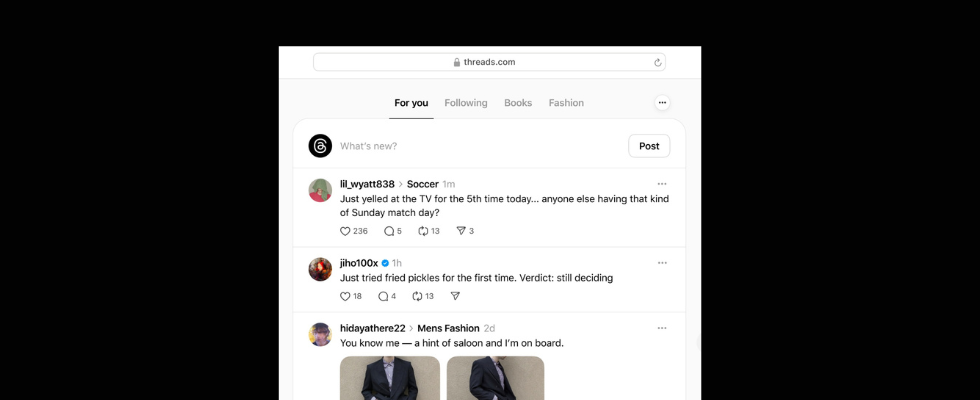Open the feed options menu beside Fashion

pyautogui.click(x=662, y=103)
